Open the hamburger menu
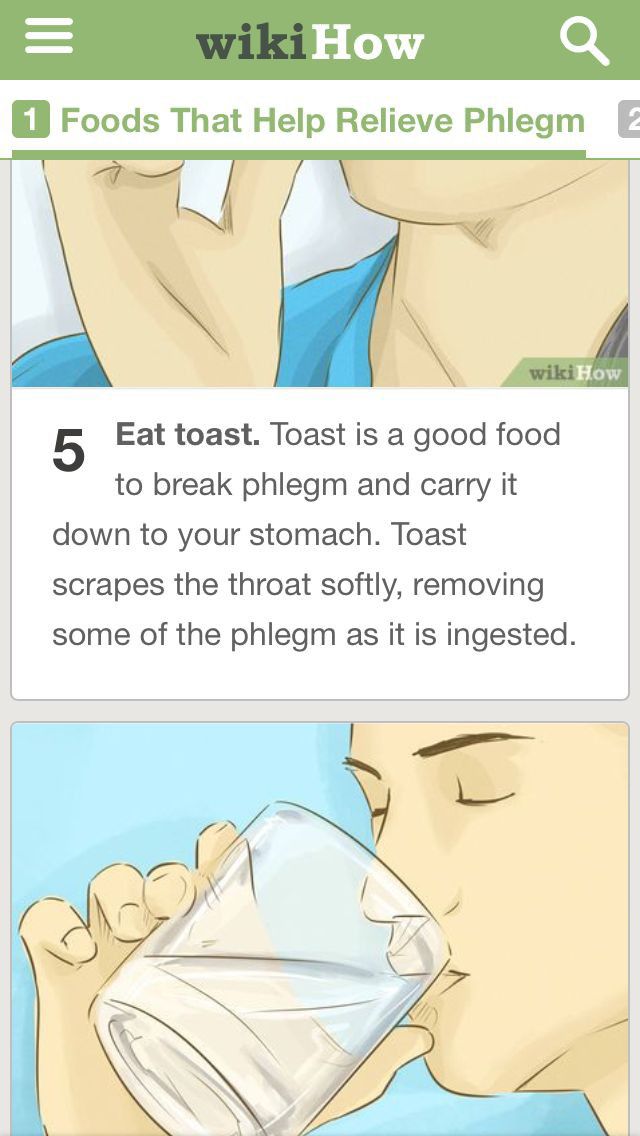Viewport: 640px width, 1136px height. (49, 38)
